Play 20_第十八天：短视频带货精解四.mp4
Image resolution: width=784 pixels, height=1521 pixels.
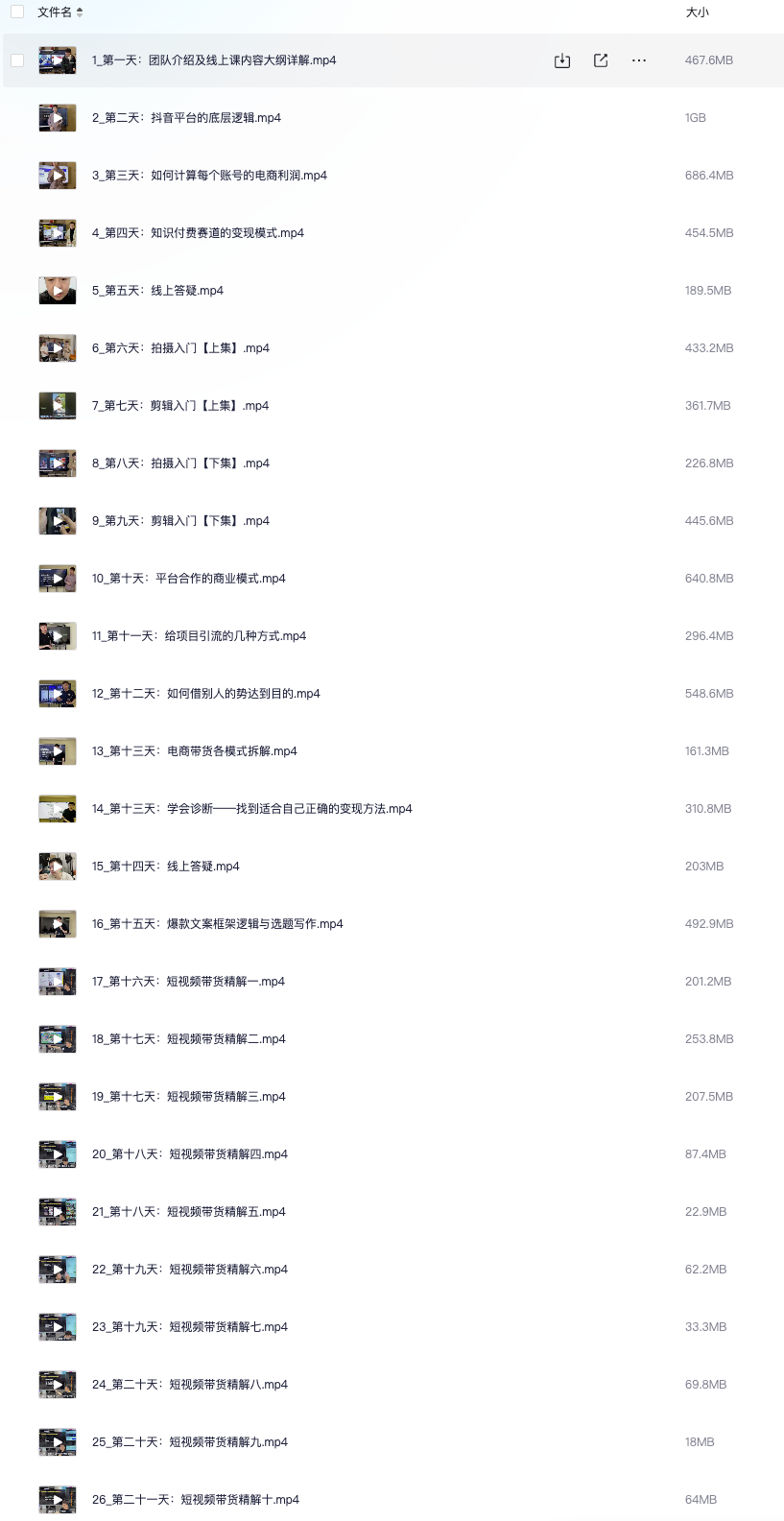click(x=58, y=1154)
